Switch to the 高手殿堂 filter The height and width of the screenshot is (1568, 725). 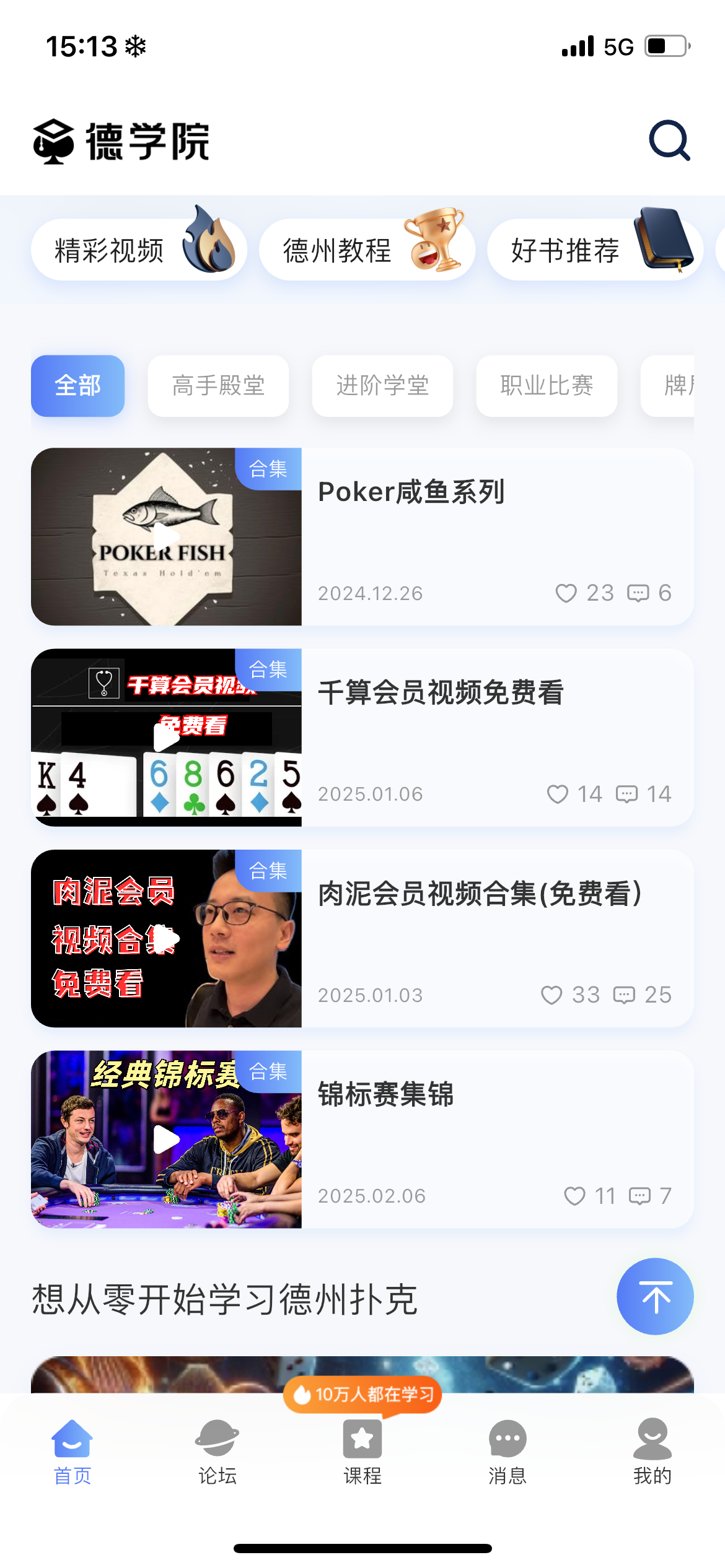click(x=218, y=386)
